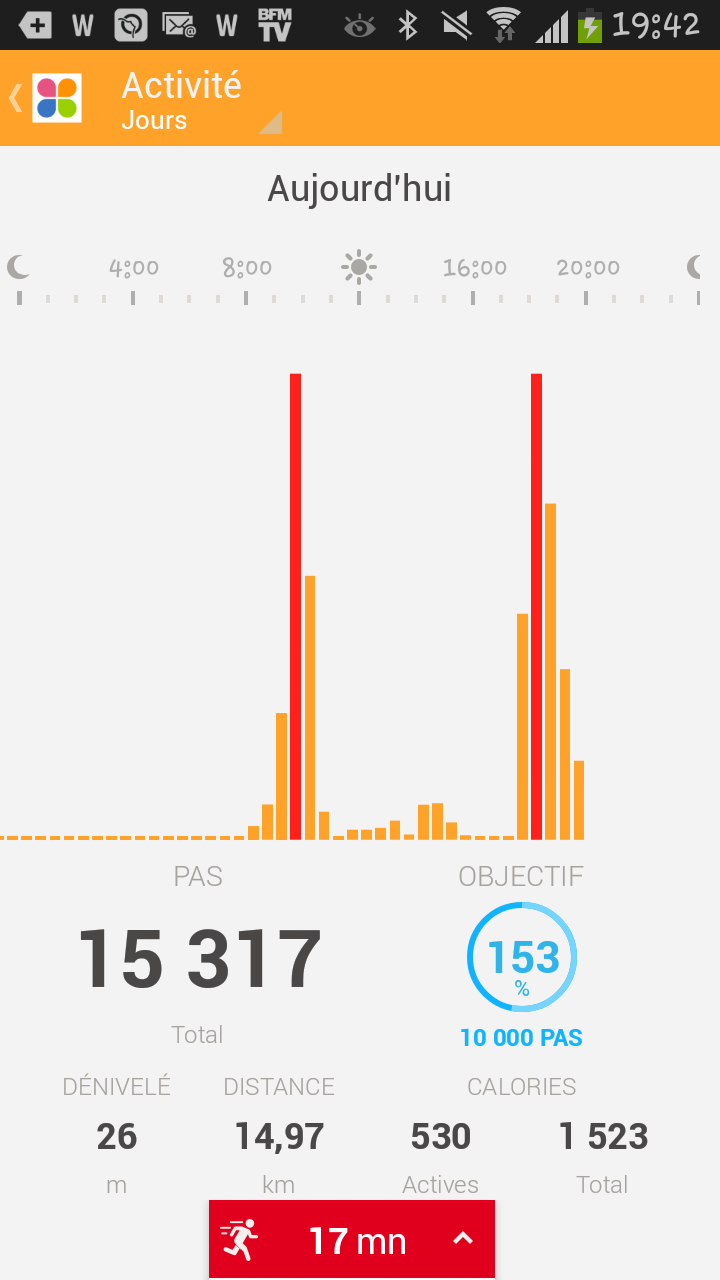Go back via the app logo button
Viewport: 720px width, 1280px height.
point(46,98)
